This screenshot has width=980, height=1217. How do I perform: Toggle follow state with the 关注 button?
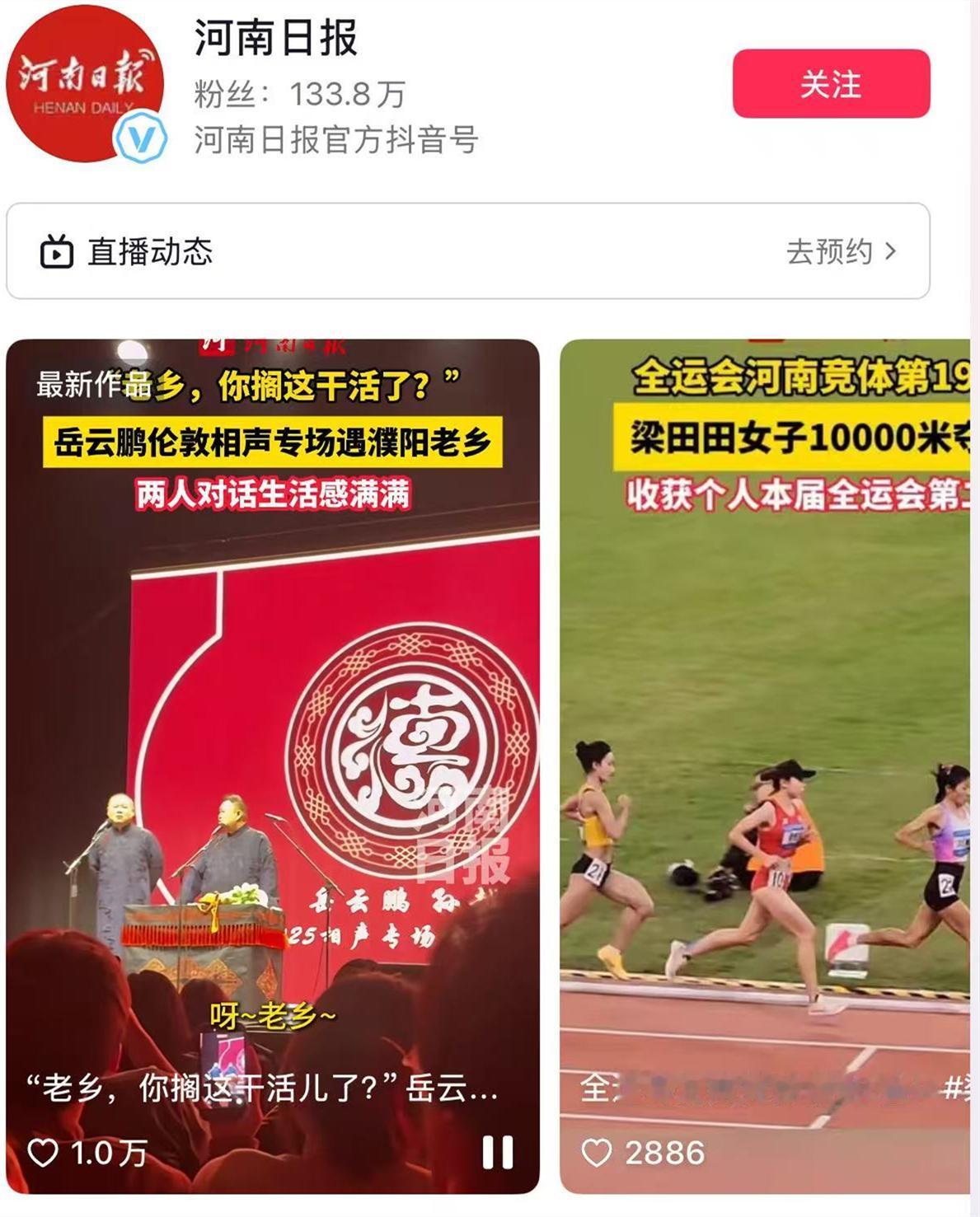tap(832, 84)
